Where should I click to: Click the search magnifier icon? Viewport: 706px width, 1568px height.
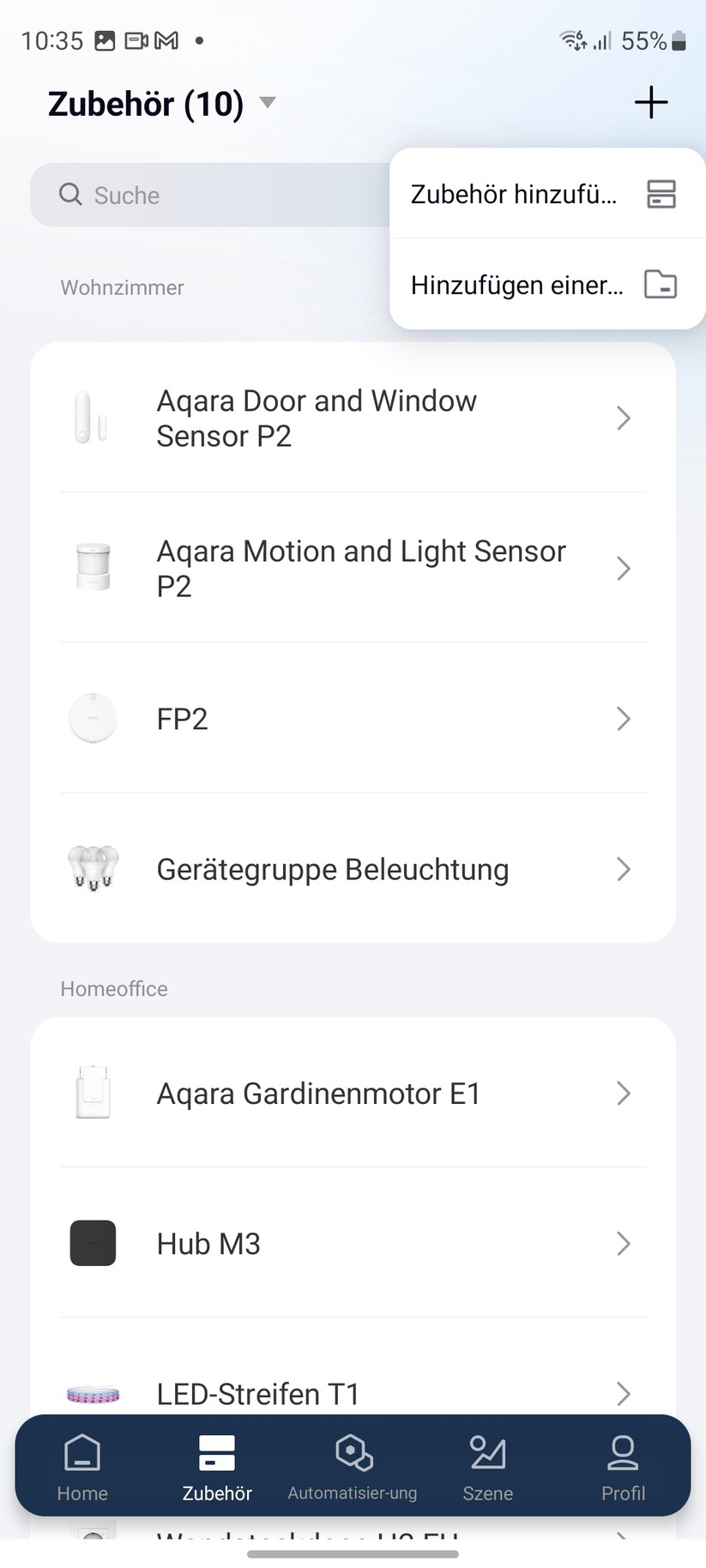pos(69,194)
